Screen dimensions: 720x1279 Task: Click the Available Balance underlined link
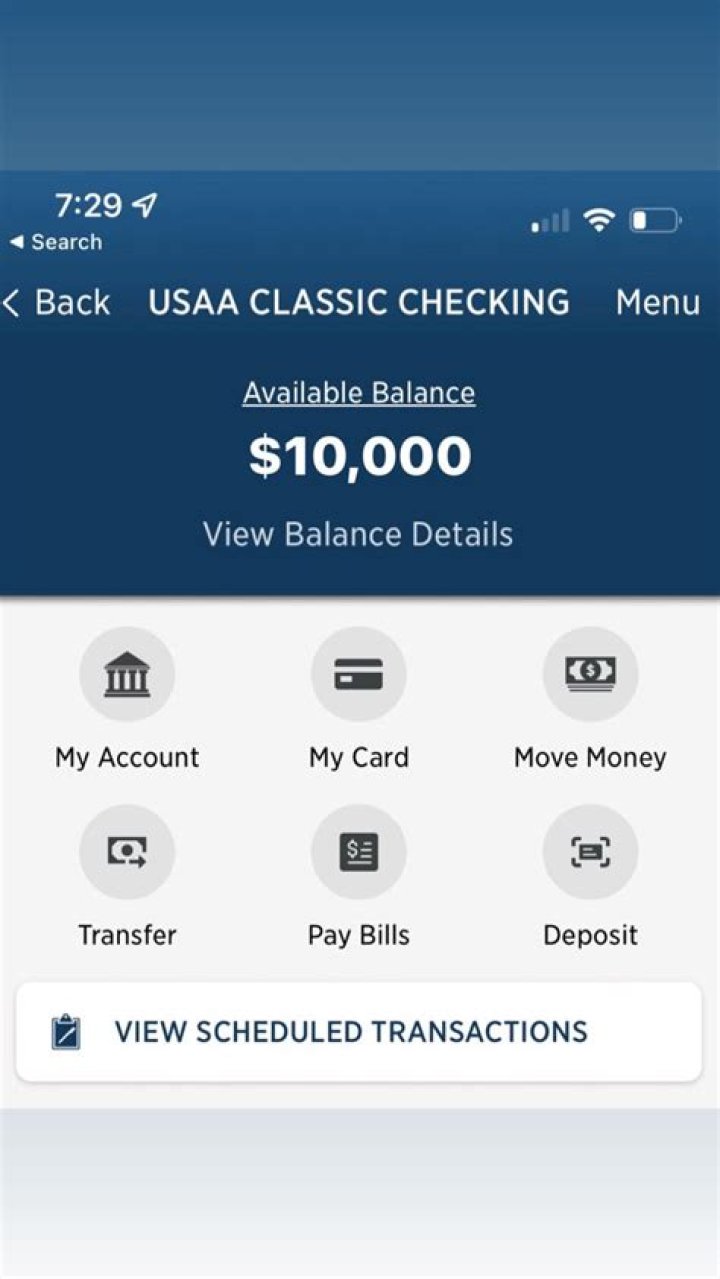pos(359,392)
